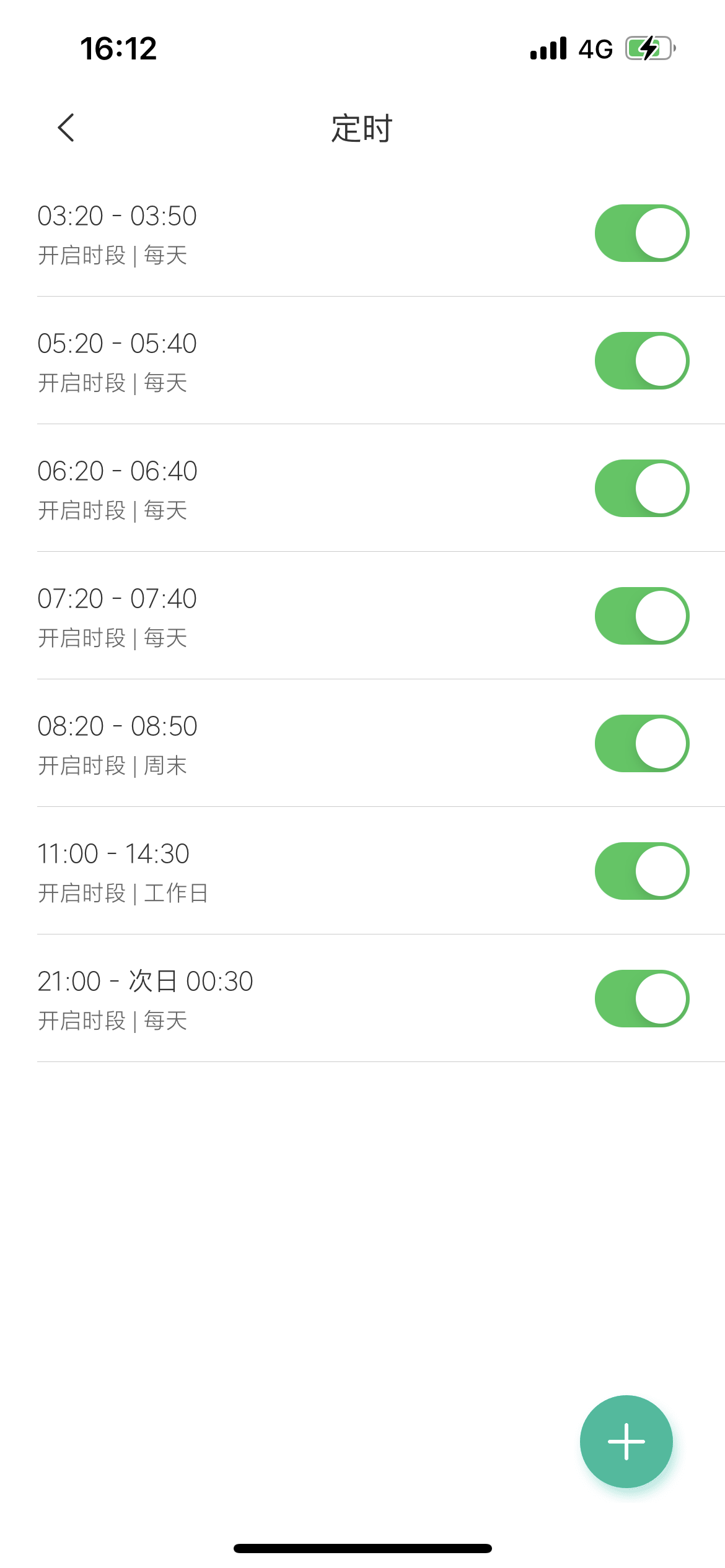Add a new timer with the plus button
Viewport: 725px width, 1568px height.
626,1441
